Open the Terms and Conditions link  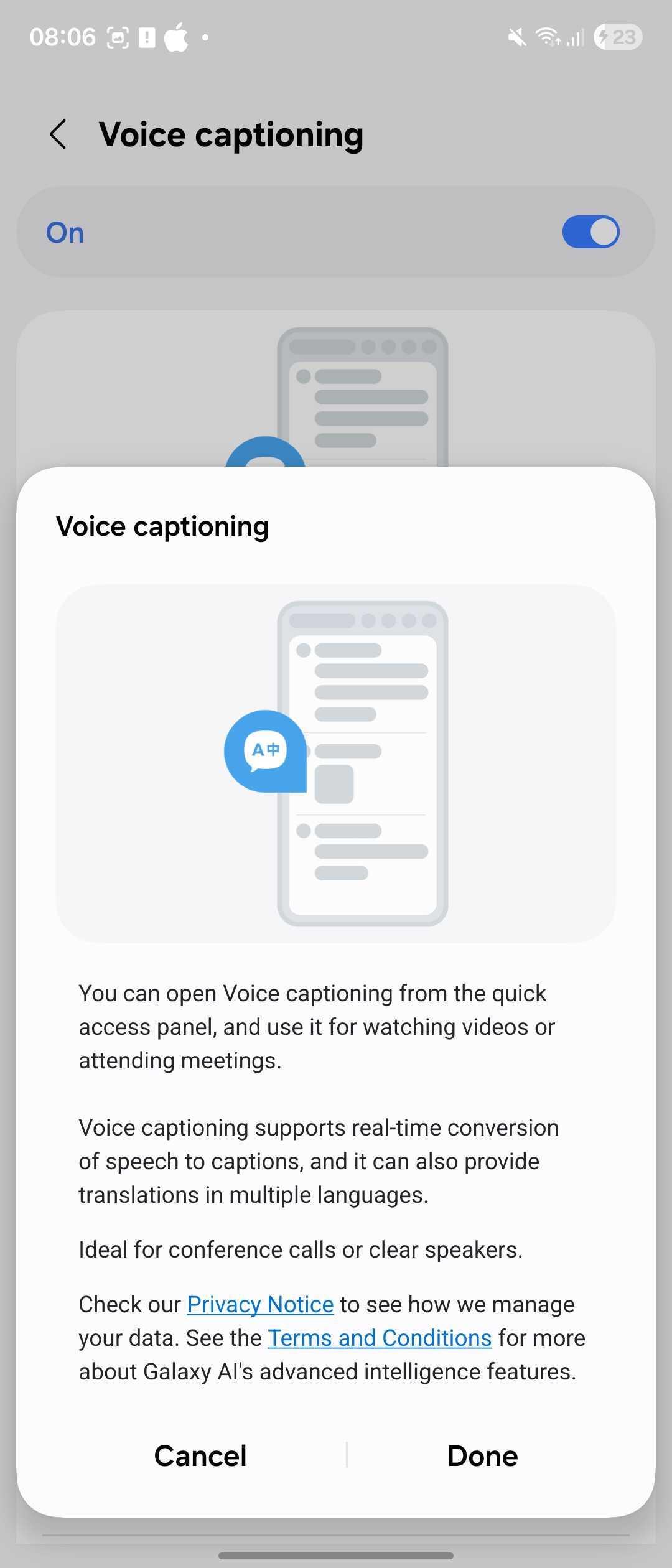click(380, 1338)
